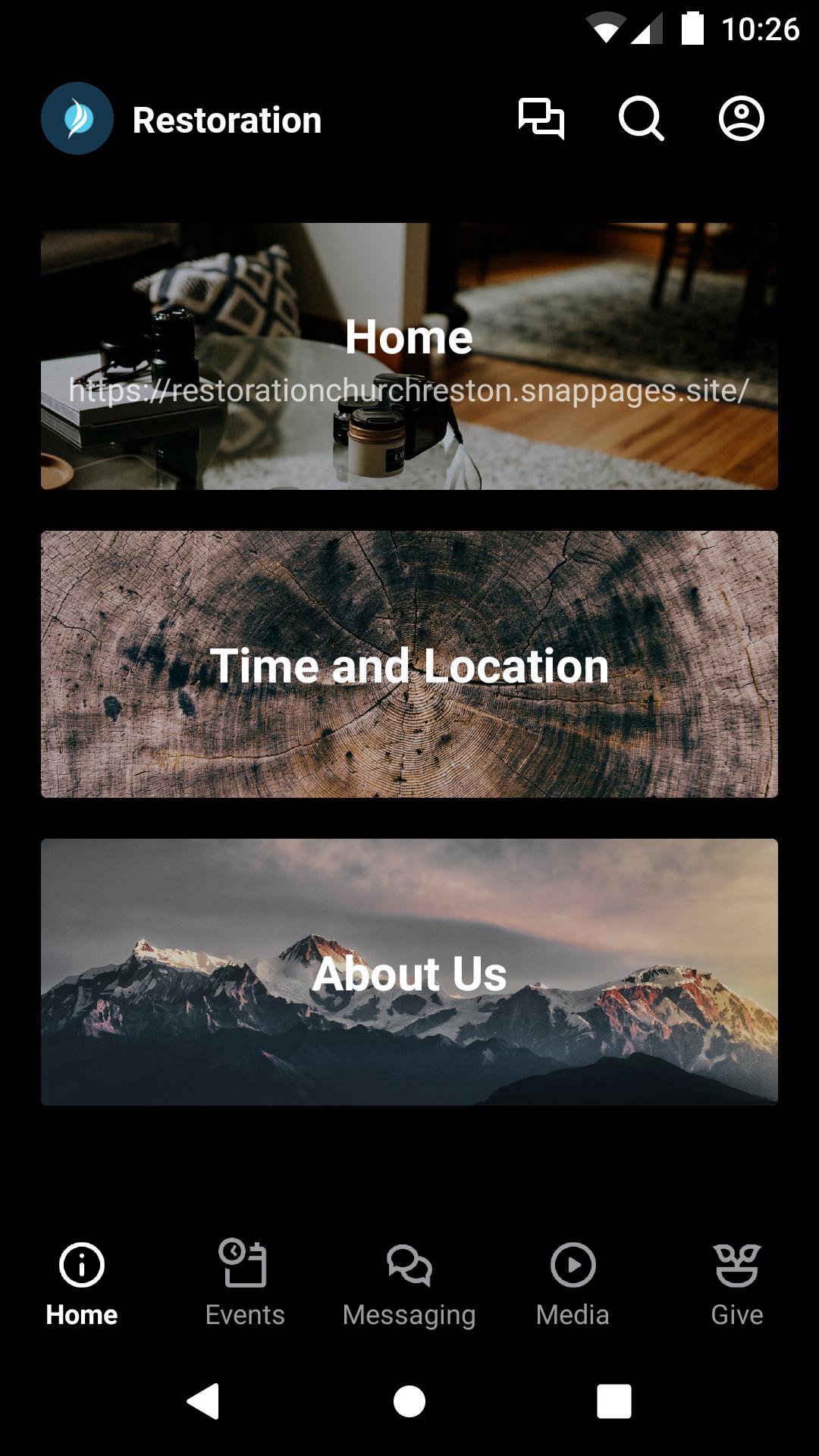Switch to the Media tab
This screenshot has width=819, height=1456.
[x=573, y=1282]
